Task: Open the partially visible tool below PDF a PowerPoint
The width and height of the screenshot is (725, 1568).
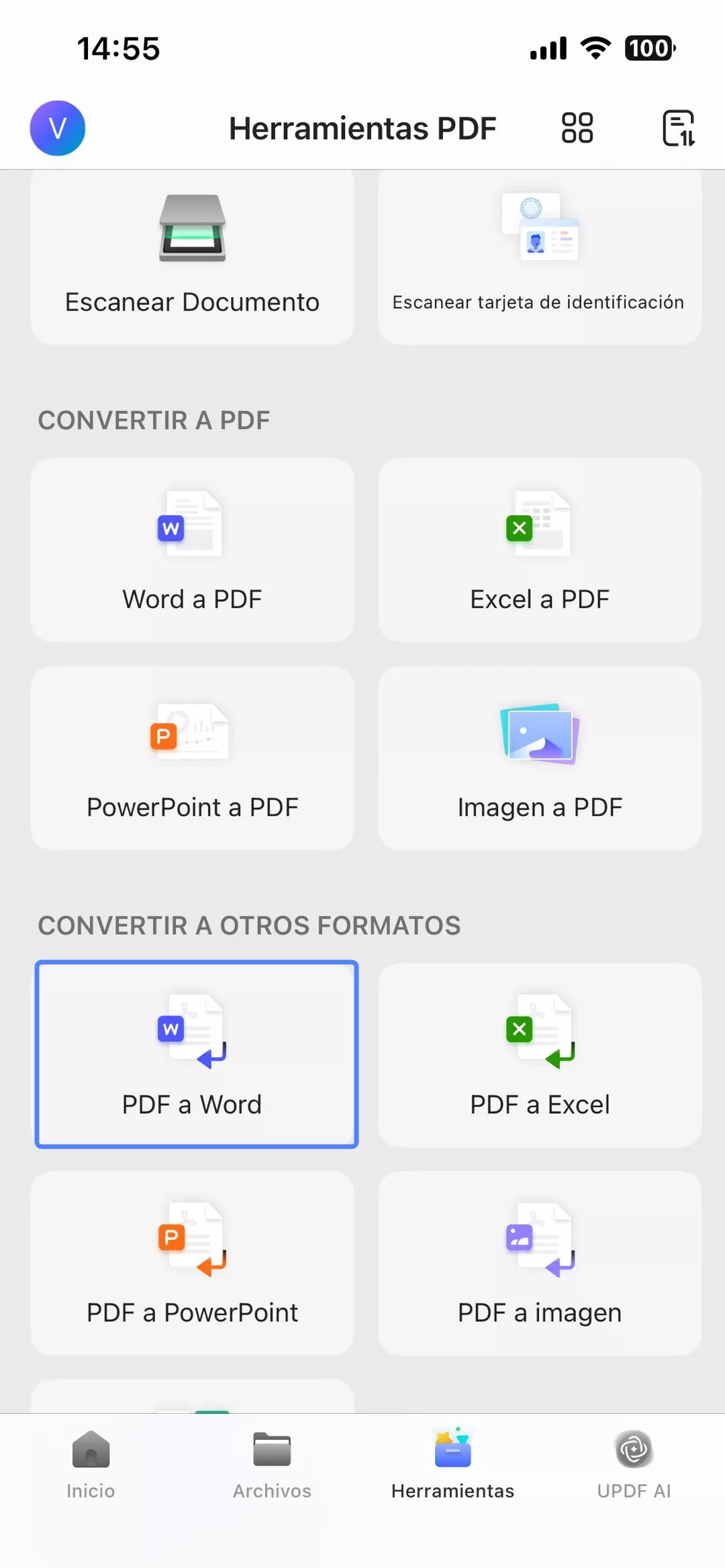Action: (191, 1402)
